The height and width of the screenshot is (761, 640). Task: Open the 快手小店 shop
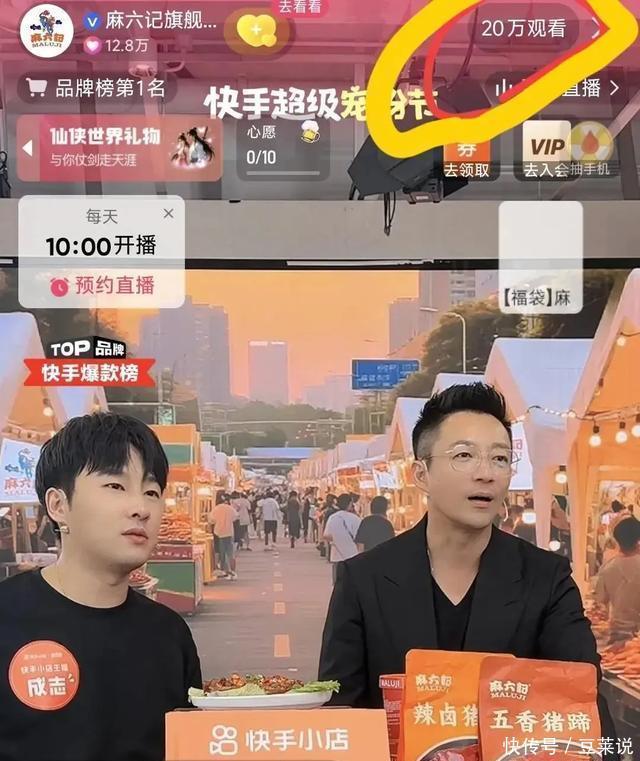[278, 740]
